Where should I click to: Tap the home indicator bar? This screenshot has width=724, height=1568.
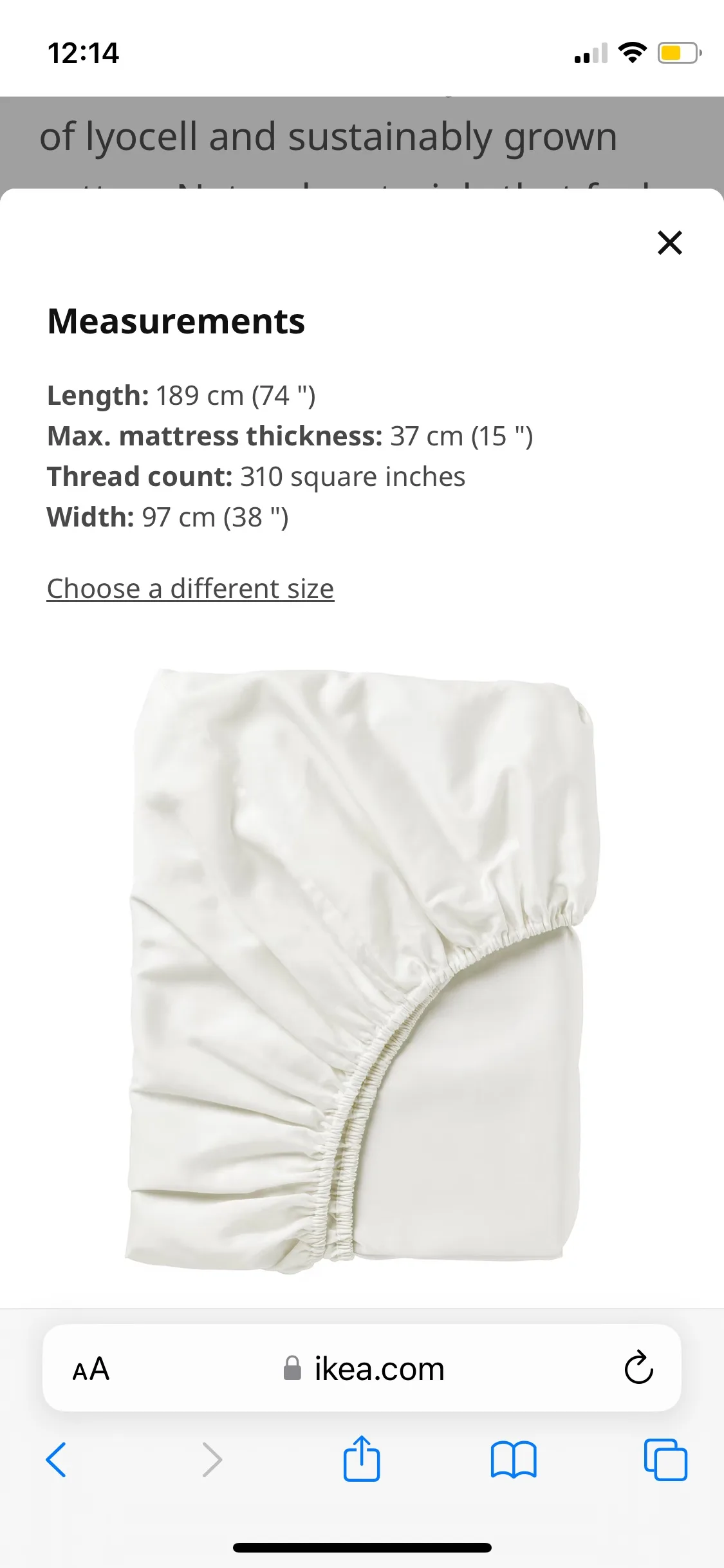(362, 1547)
